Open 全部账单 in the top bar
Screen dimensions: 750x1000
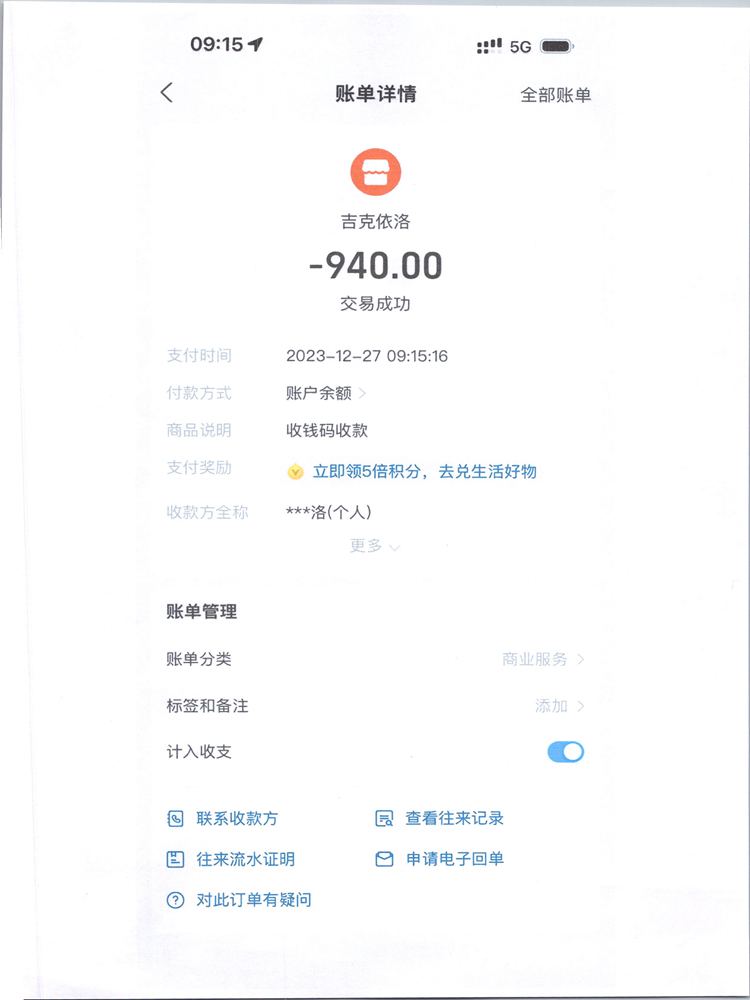coord(555,95)
